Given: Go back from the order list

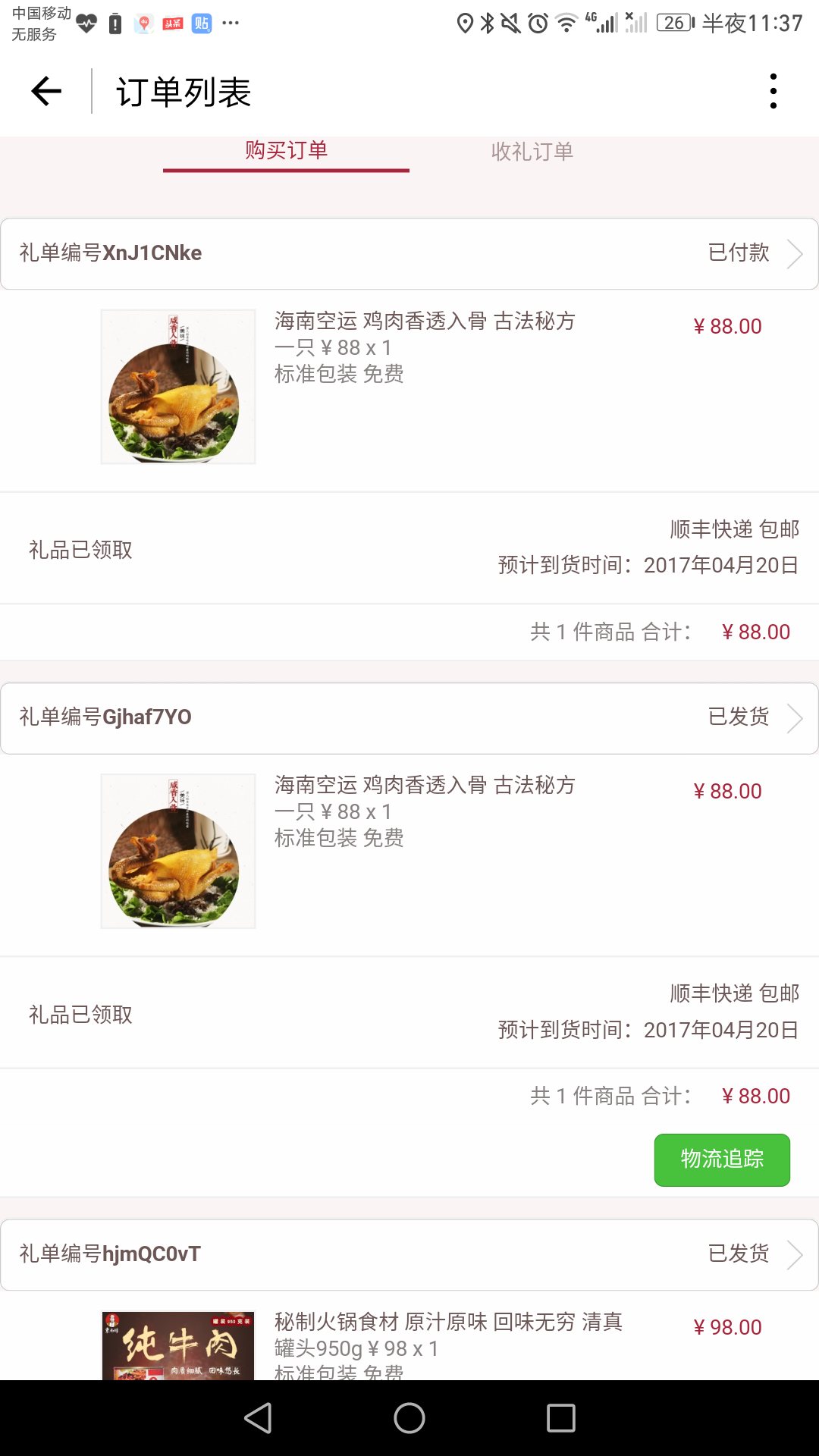Looking at the screenshot, I should tap(46, 92).
